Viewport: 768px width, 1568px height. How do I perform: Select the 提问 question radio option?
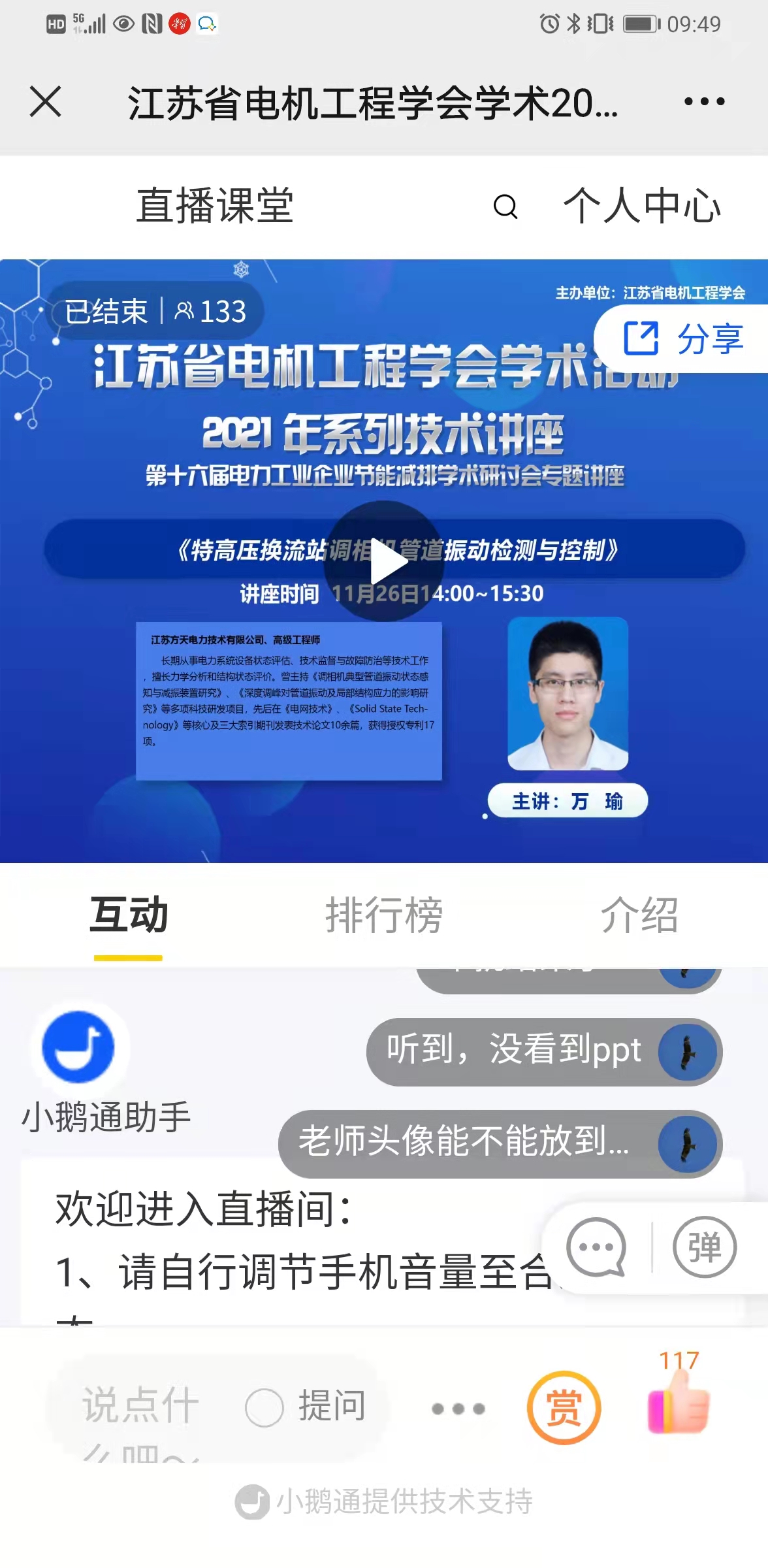pyautogui.click(x=264, y=1407)
